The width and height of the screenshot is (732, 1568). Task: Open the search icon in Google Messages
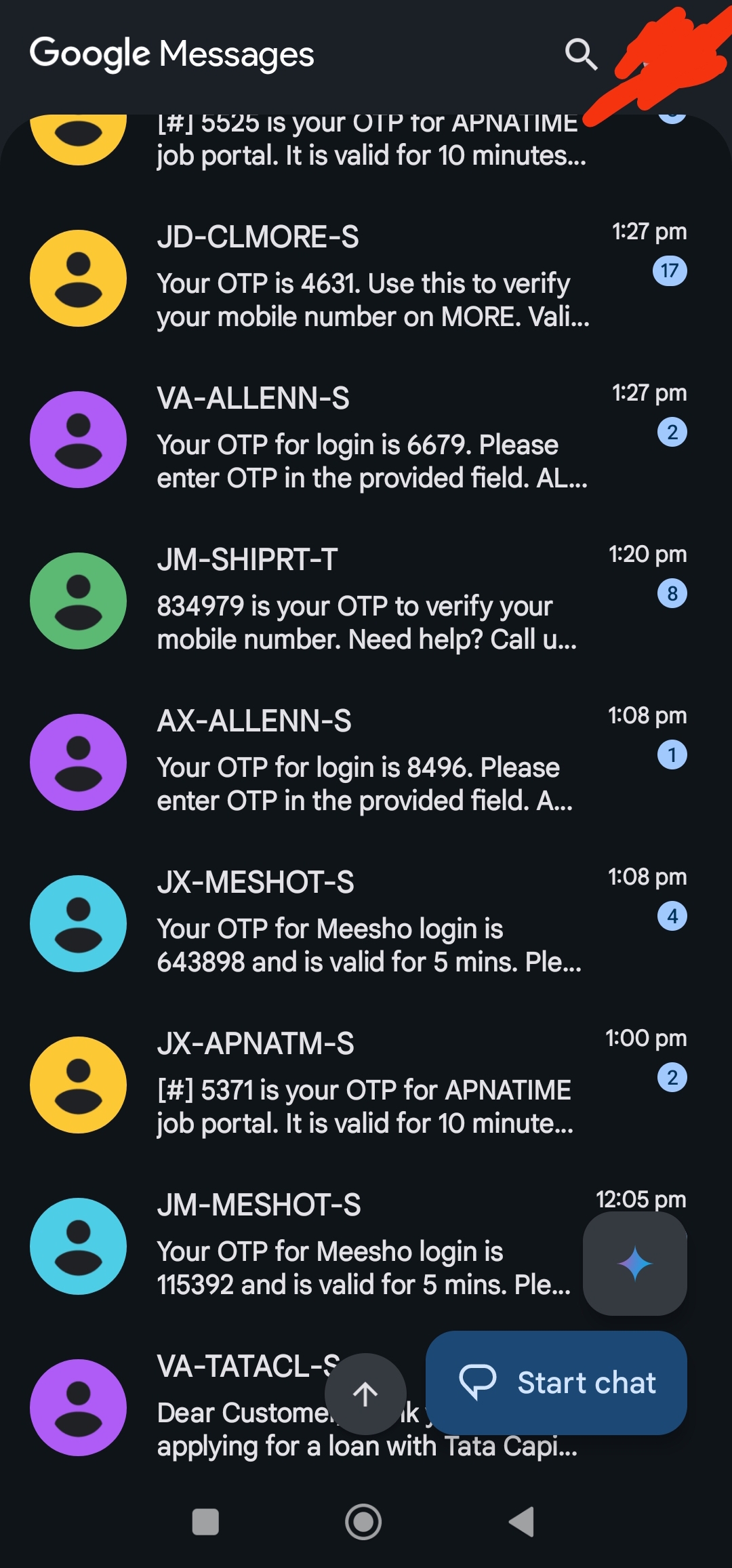[x=581, y=54]
